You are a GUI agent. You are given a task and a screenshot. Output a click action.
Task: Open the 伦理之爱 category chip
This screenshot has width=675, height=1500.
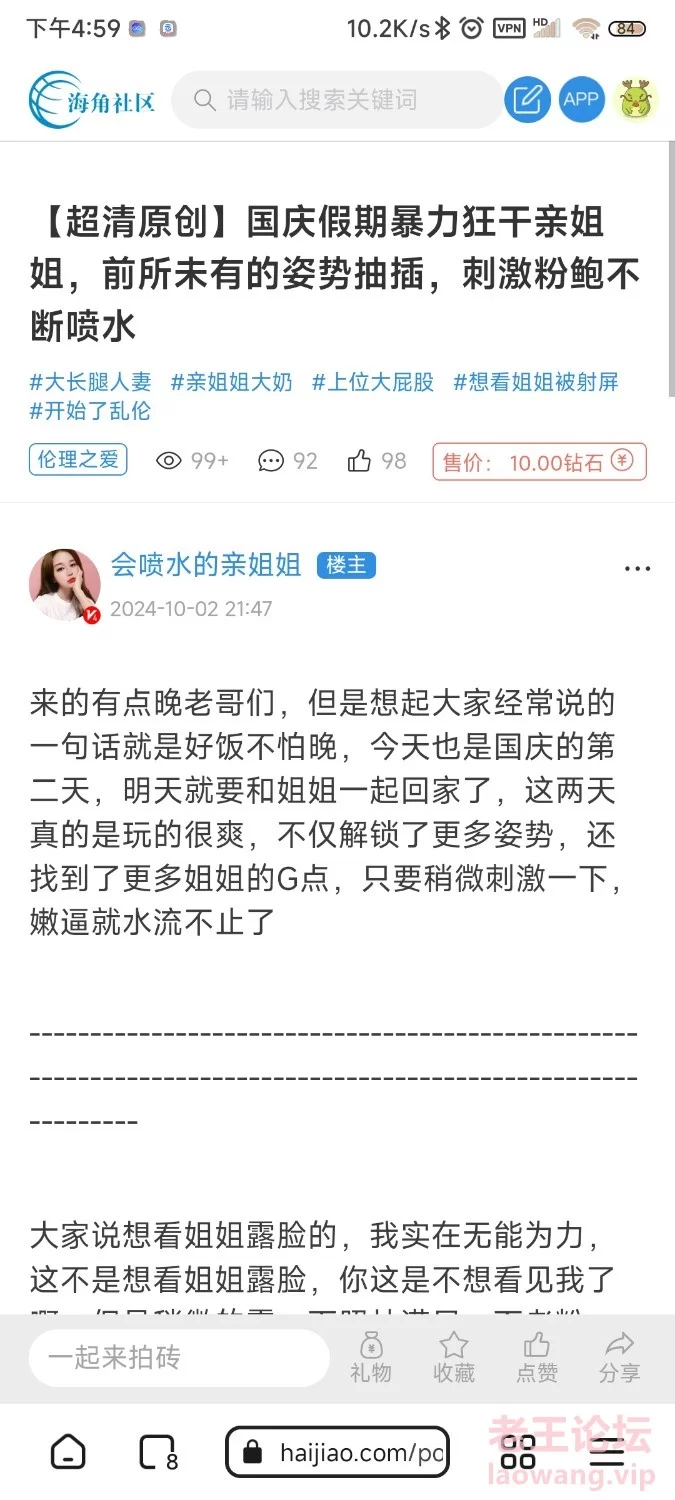tap(78, 460)
